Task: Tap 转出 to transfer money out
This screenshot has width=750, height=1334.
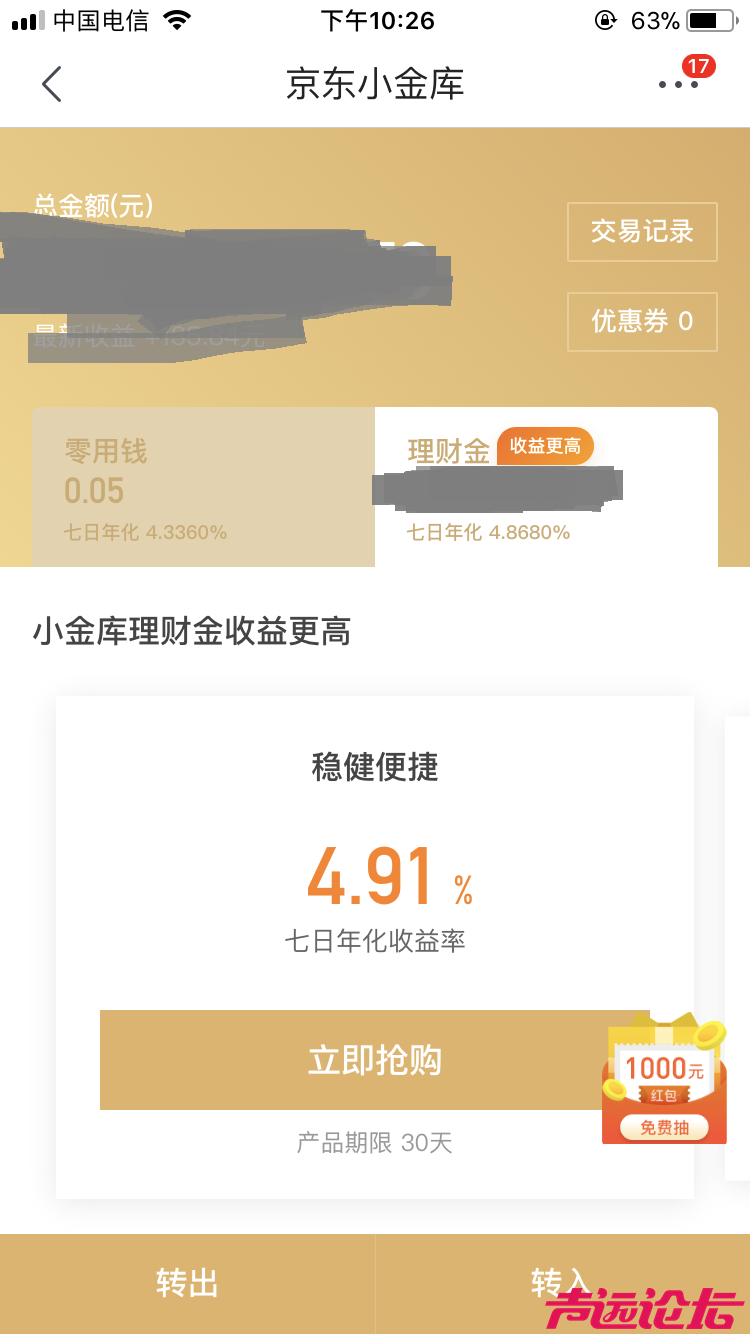Action: pos(187,1283)
